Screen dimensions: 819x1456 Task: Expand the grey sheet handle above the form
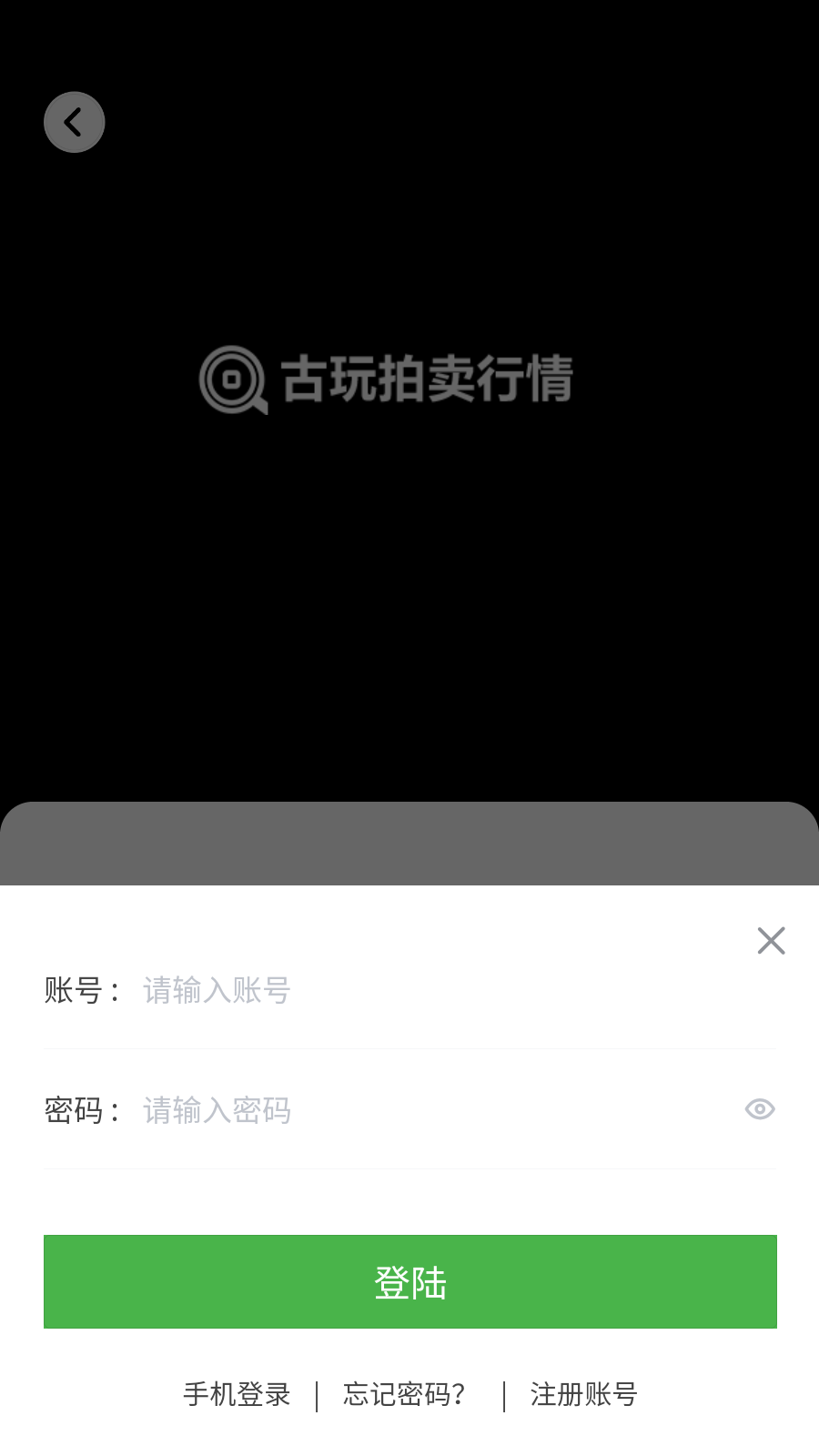tap(409, 842)
